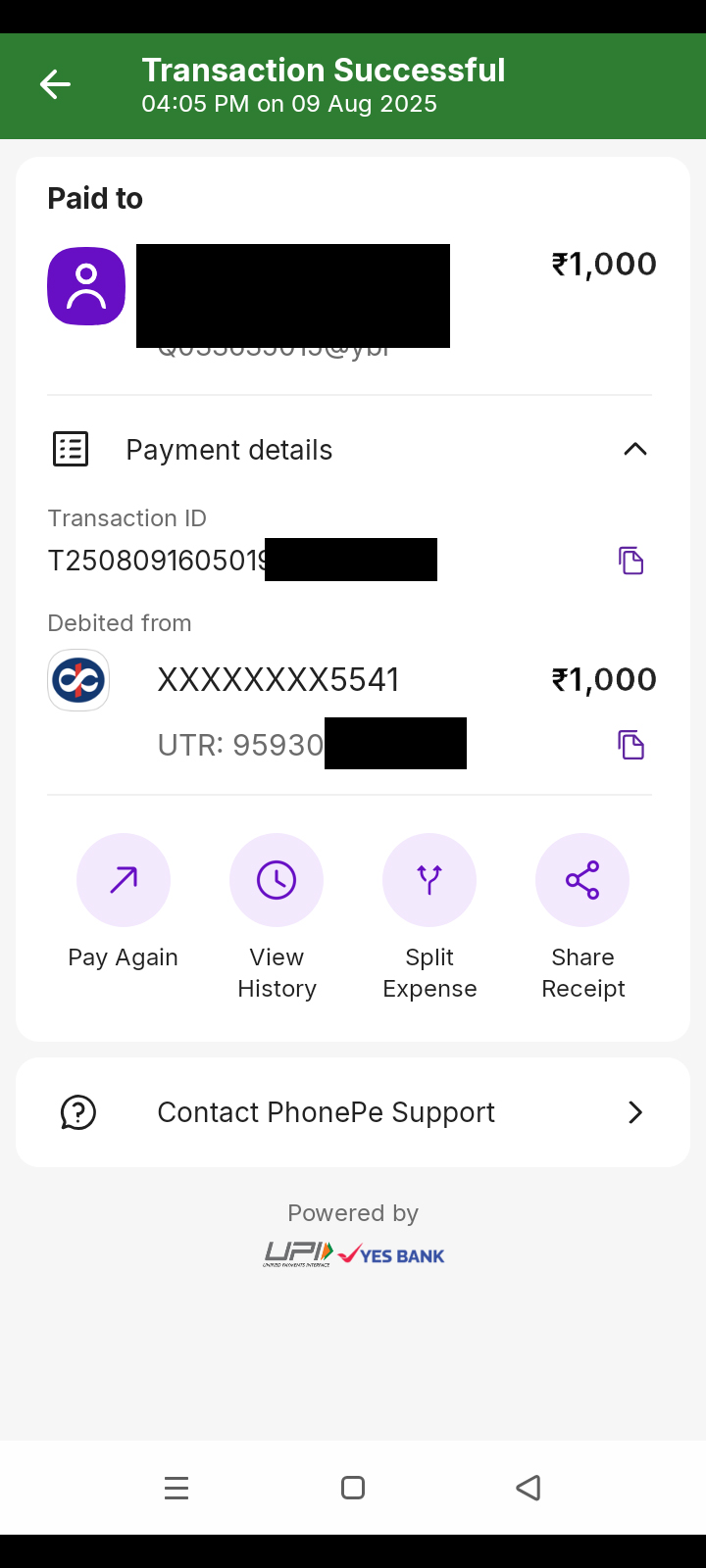Go to the system home screen
706x1568 pixels.
(x=353, y=1489)
